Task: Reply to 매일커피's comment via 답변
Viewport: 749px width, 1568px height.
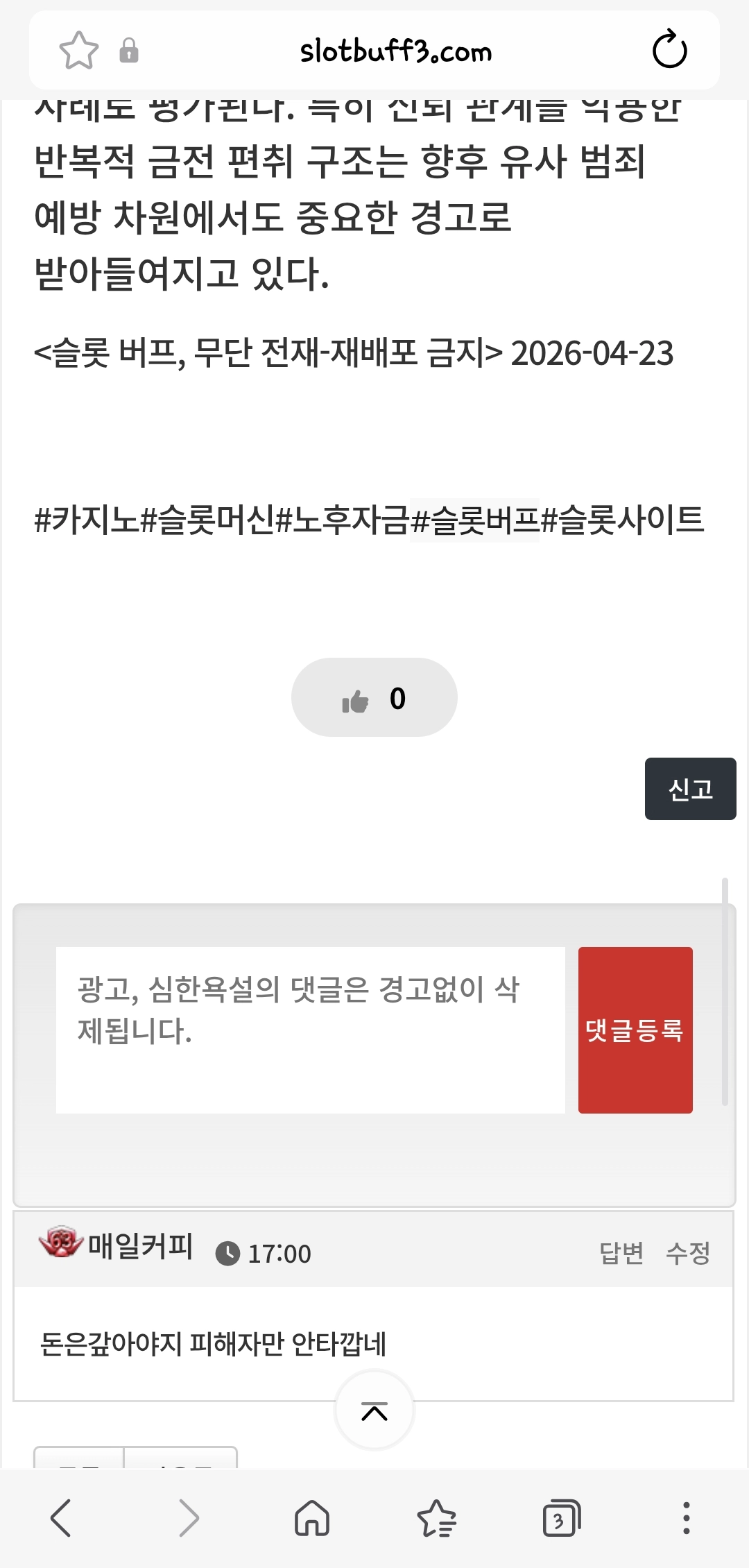Action: (621, 1253)
